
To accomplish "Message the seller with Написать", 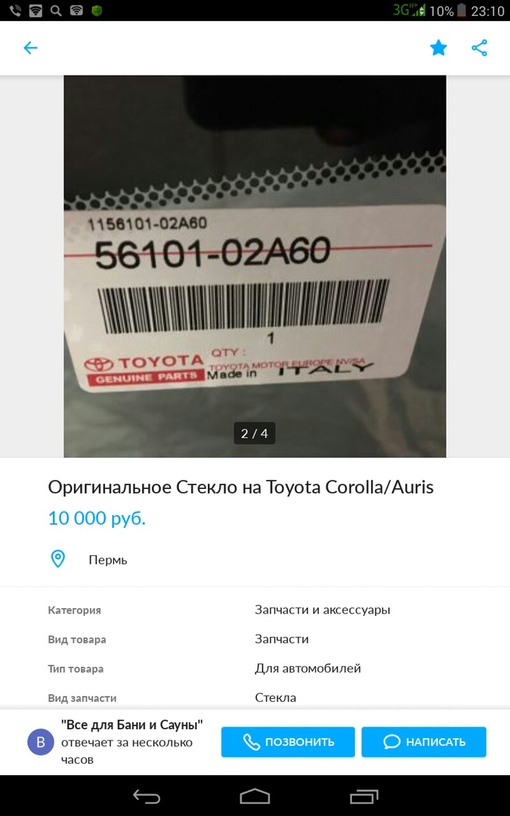I will pos(424,742).
